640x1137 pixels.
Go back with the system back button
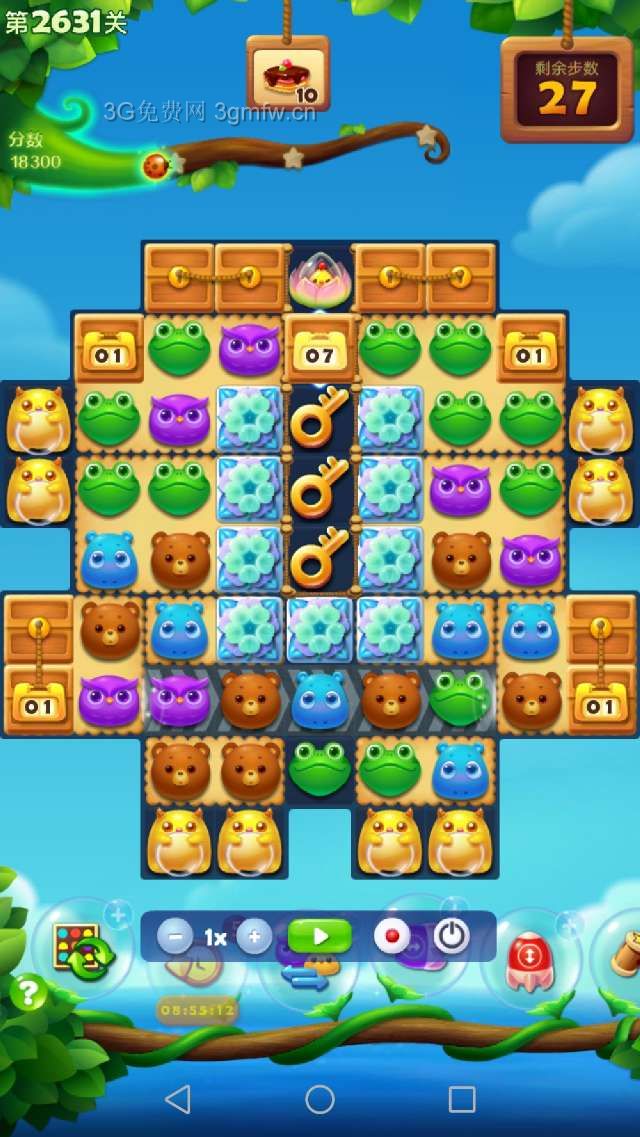tap(178, 1100)
